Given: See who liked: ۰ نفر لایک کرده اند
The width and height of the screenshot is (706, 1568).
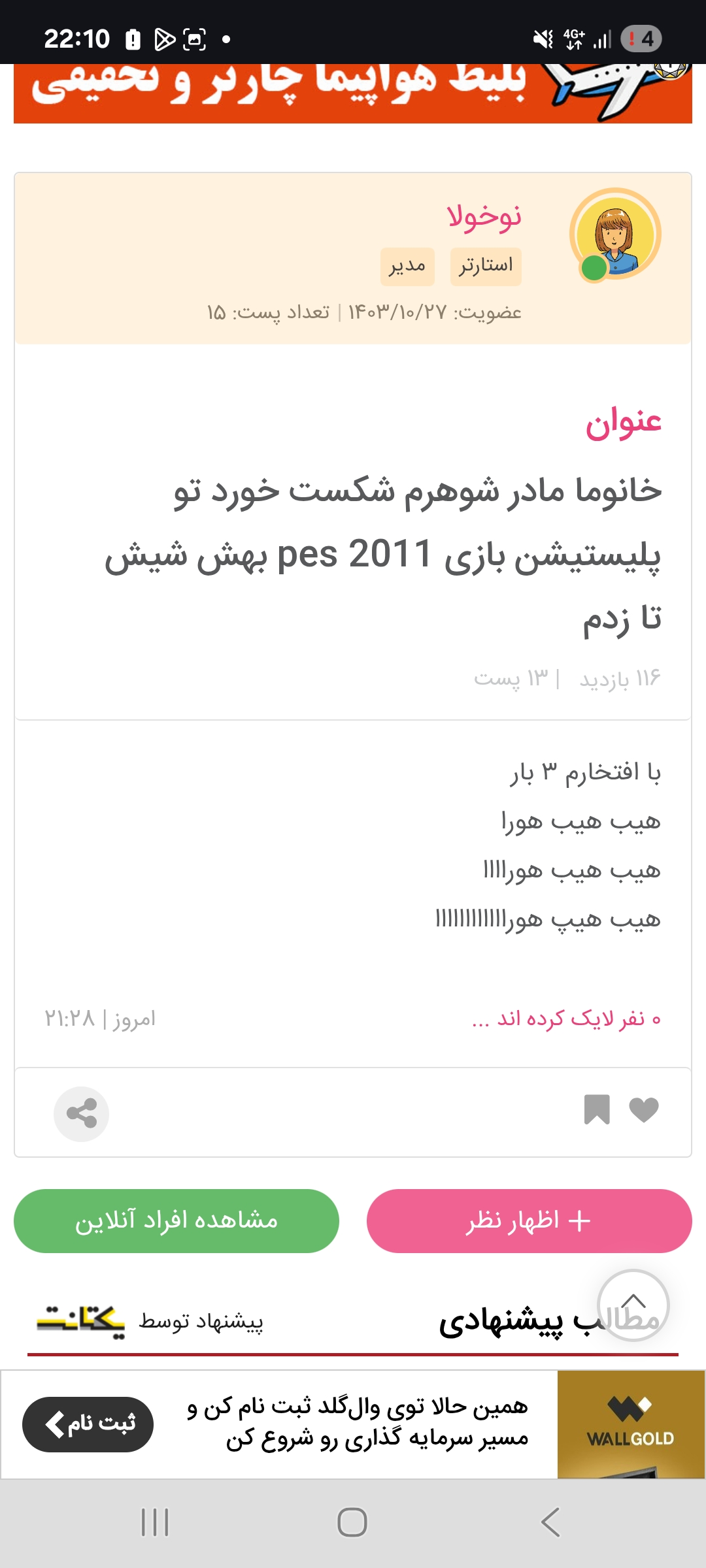Looking at the screenshot, I should (566, 1019).
